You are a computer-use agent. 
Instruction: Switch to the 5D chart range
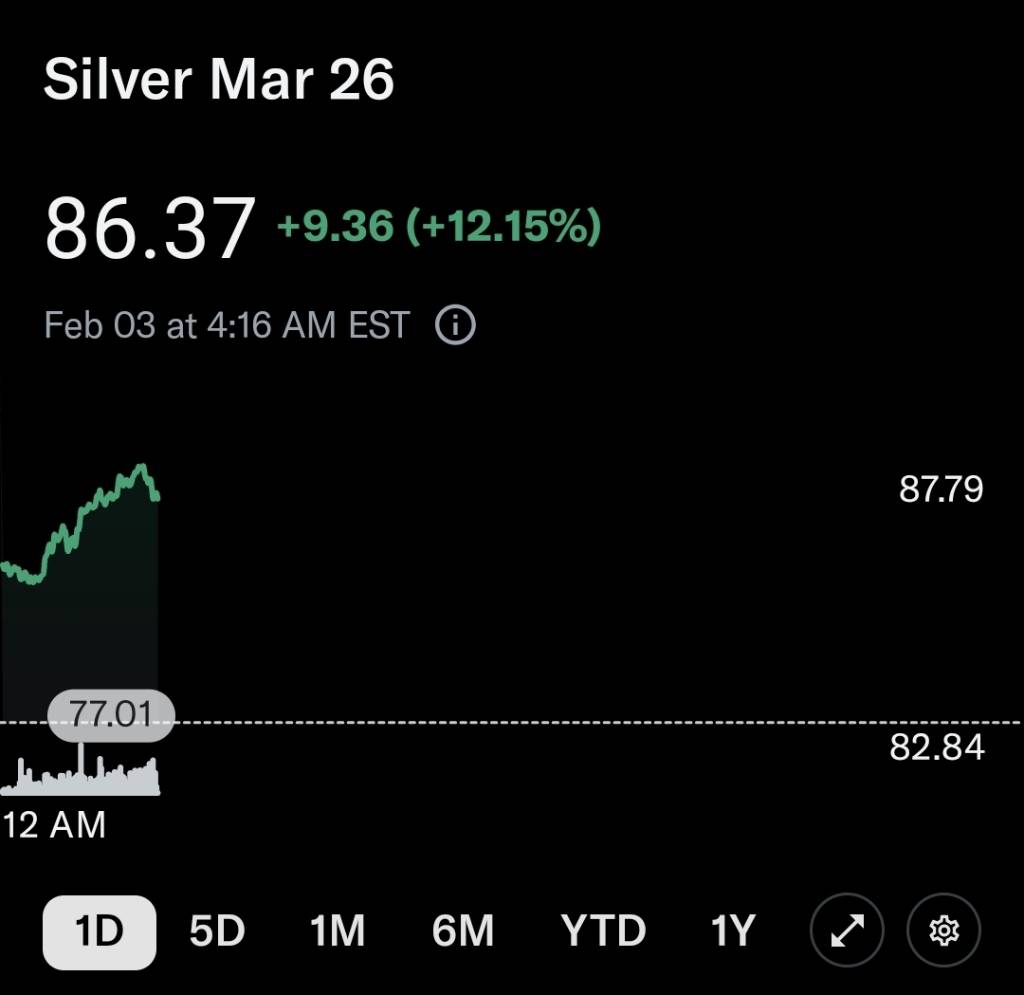217,932
